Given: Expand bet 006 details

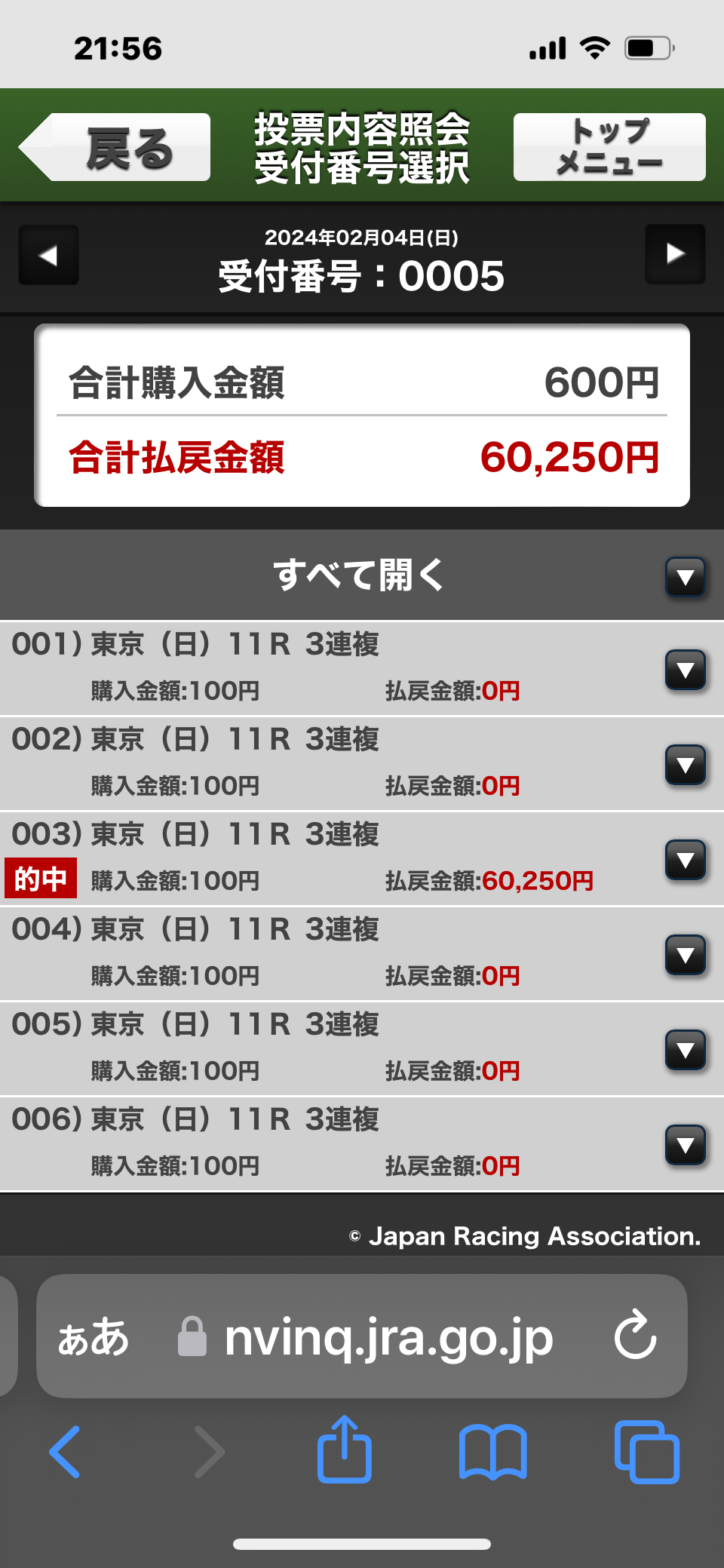Looking at the screenshot, I should coord(685,1145).
